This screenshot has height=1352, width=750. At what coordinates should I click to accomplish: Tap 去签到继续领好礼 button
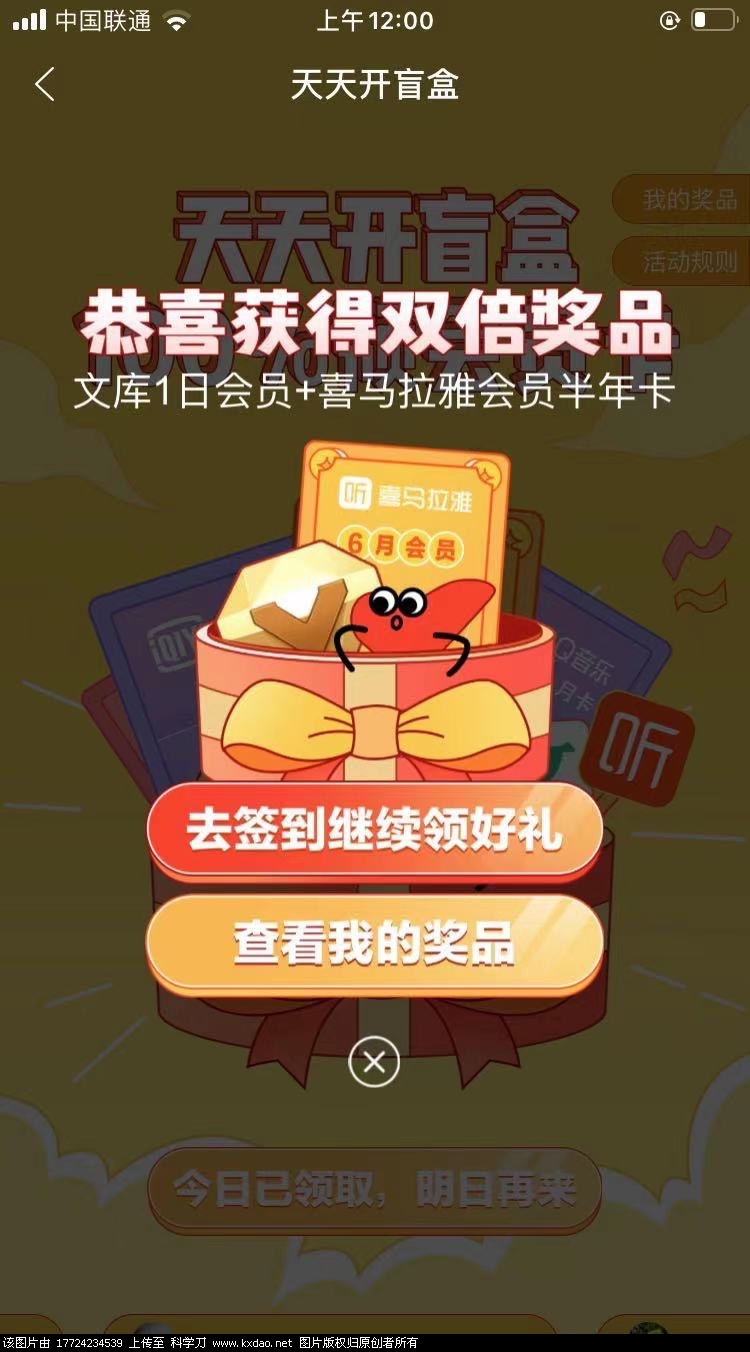374,832
